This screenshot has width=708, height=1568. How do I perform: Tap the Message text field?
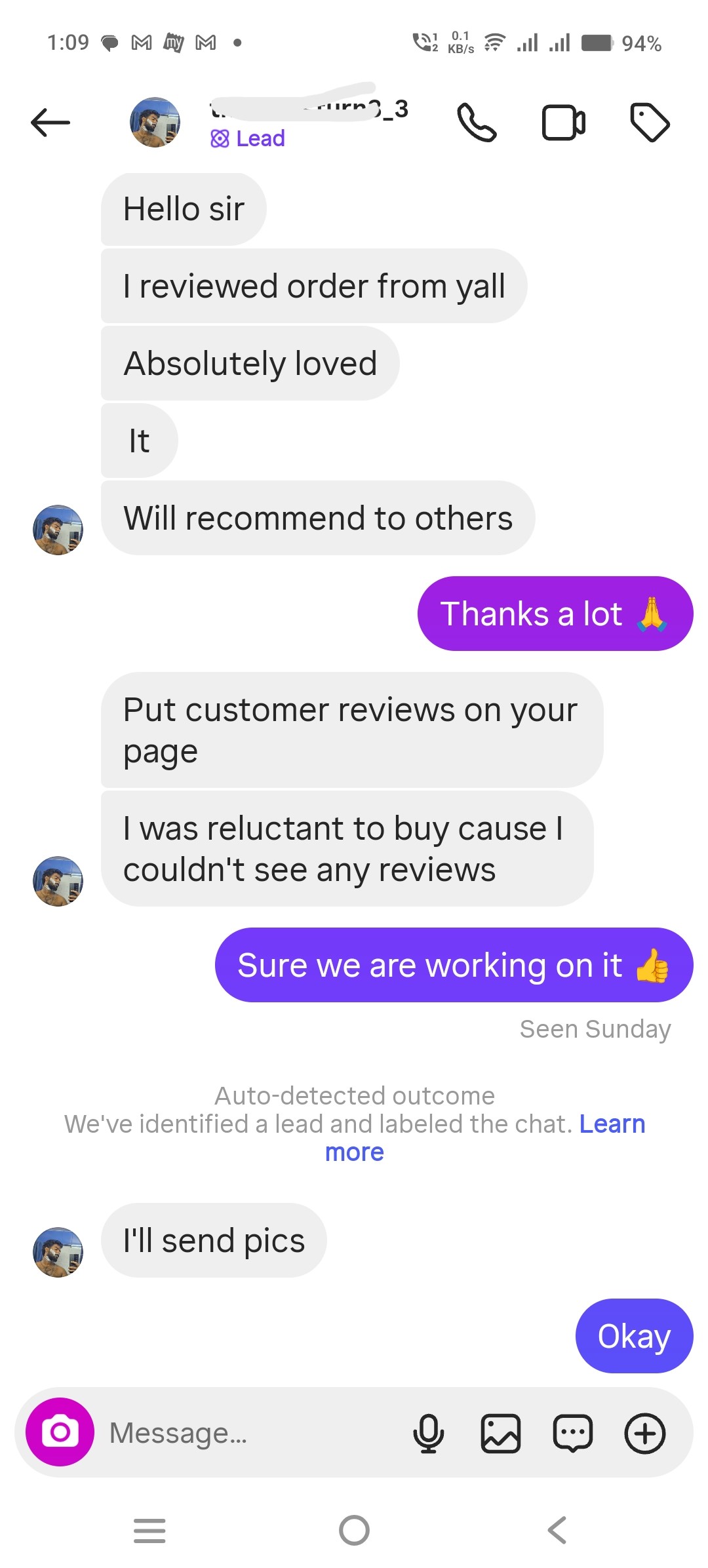tap(249, 1432)
